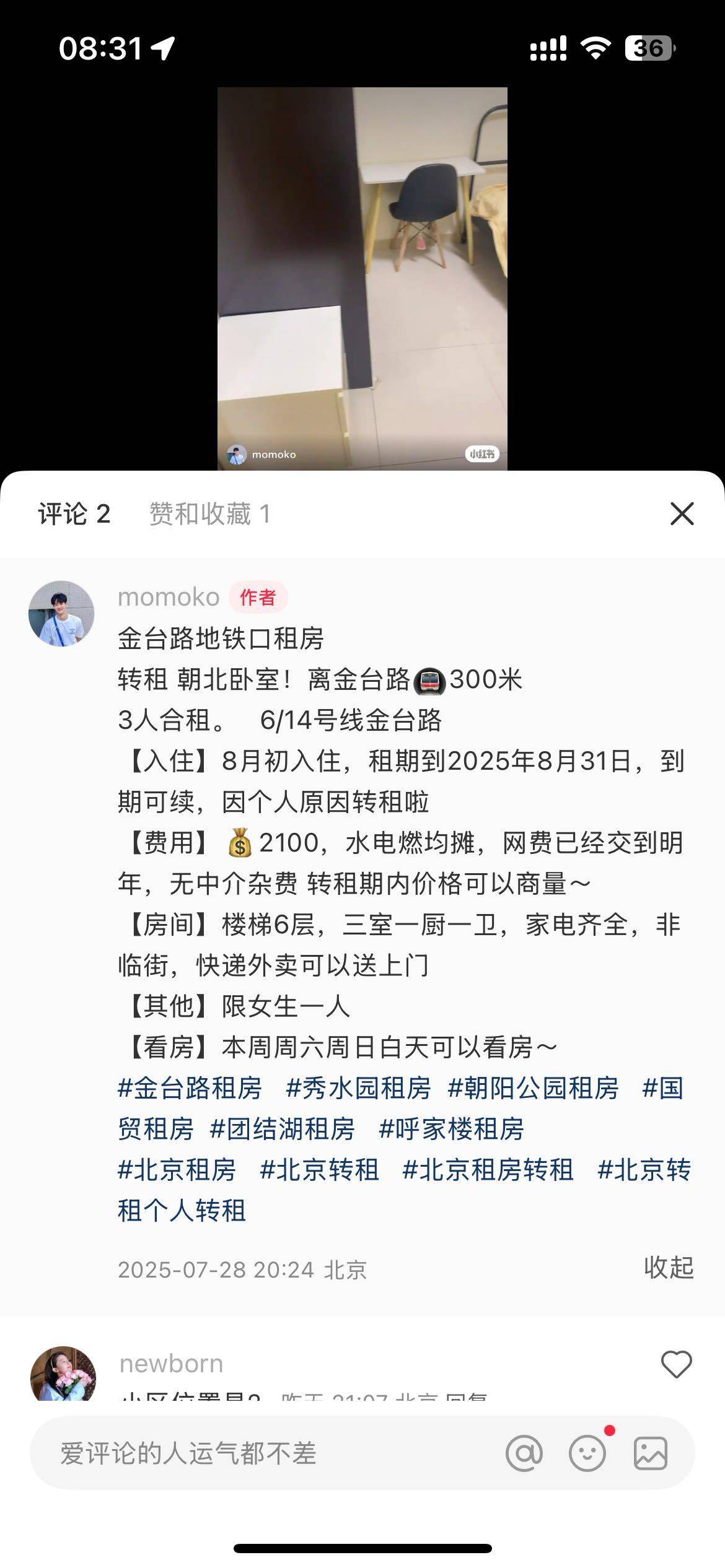Open the emoji picker
Screen dimensions: 725x1568
click(587, 1453)
